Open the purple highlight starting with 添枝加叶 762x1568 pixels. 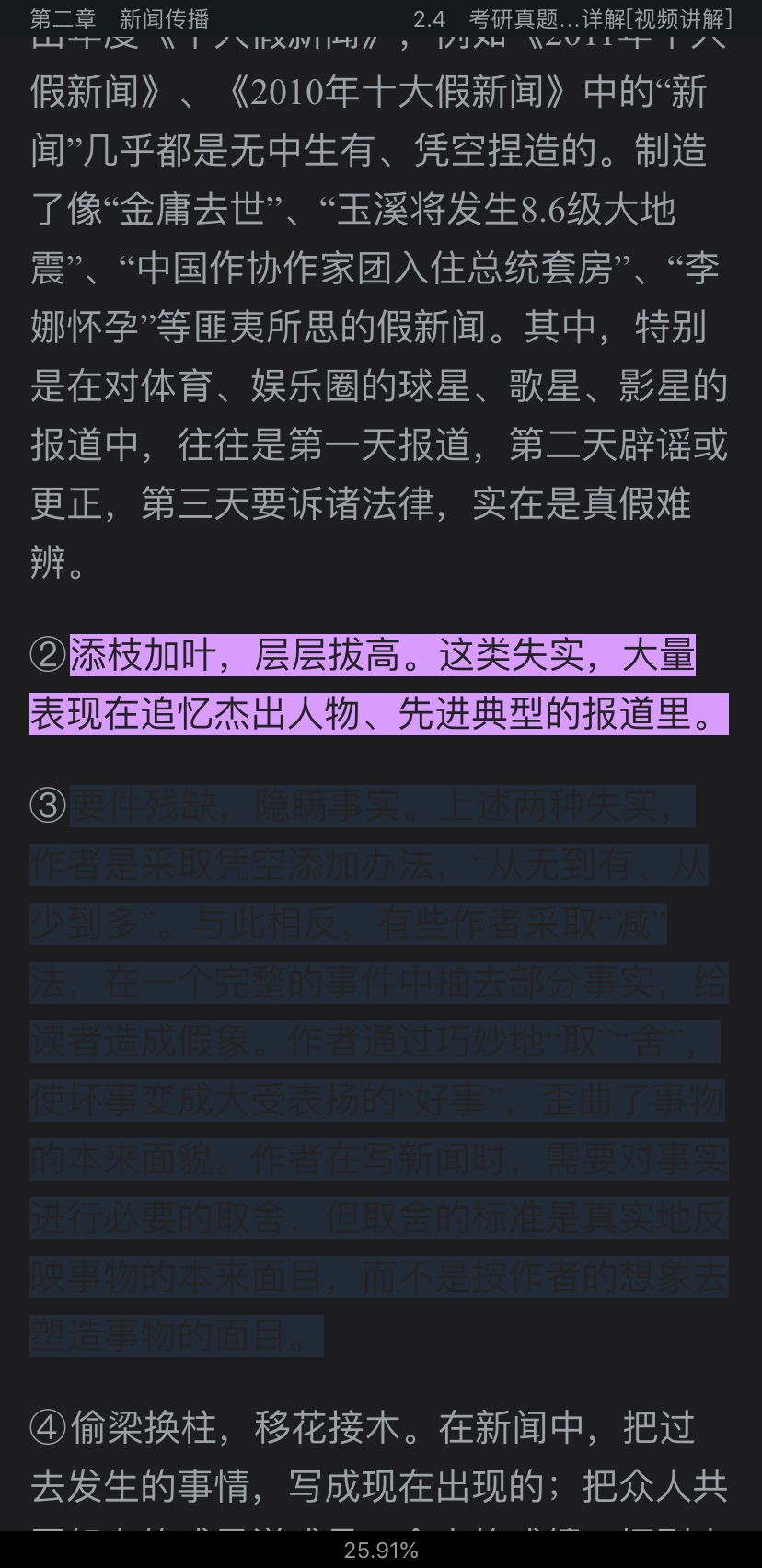(379, 685)
